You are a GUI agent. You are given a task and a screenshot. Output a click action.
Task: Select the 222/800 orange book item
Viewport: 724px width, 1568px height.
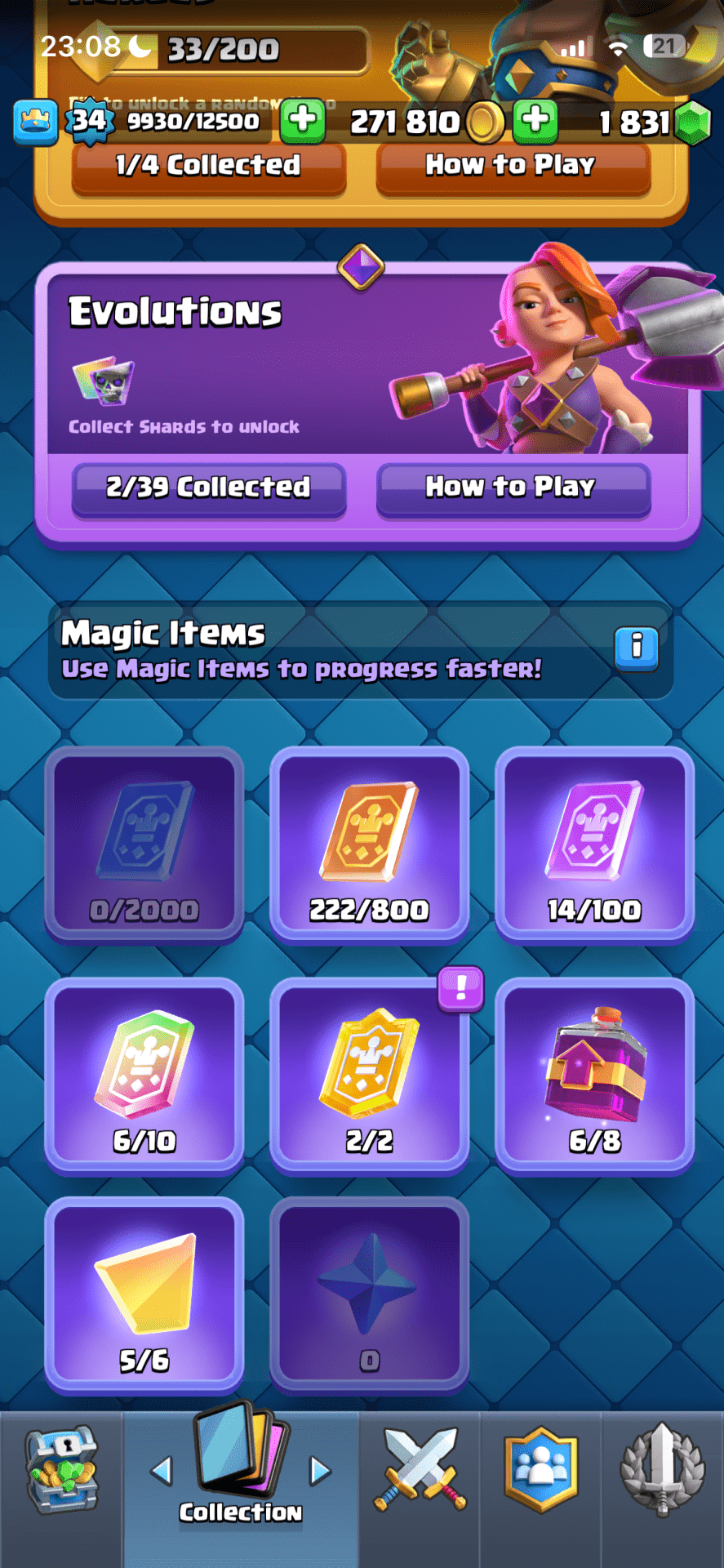369,844
